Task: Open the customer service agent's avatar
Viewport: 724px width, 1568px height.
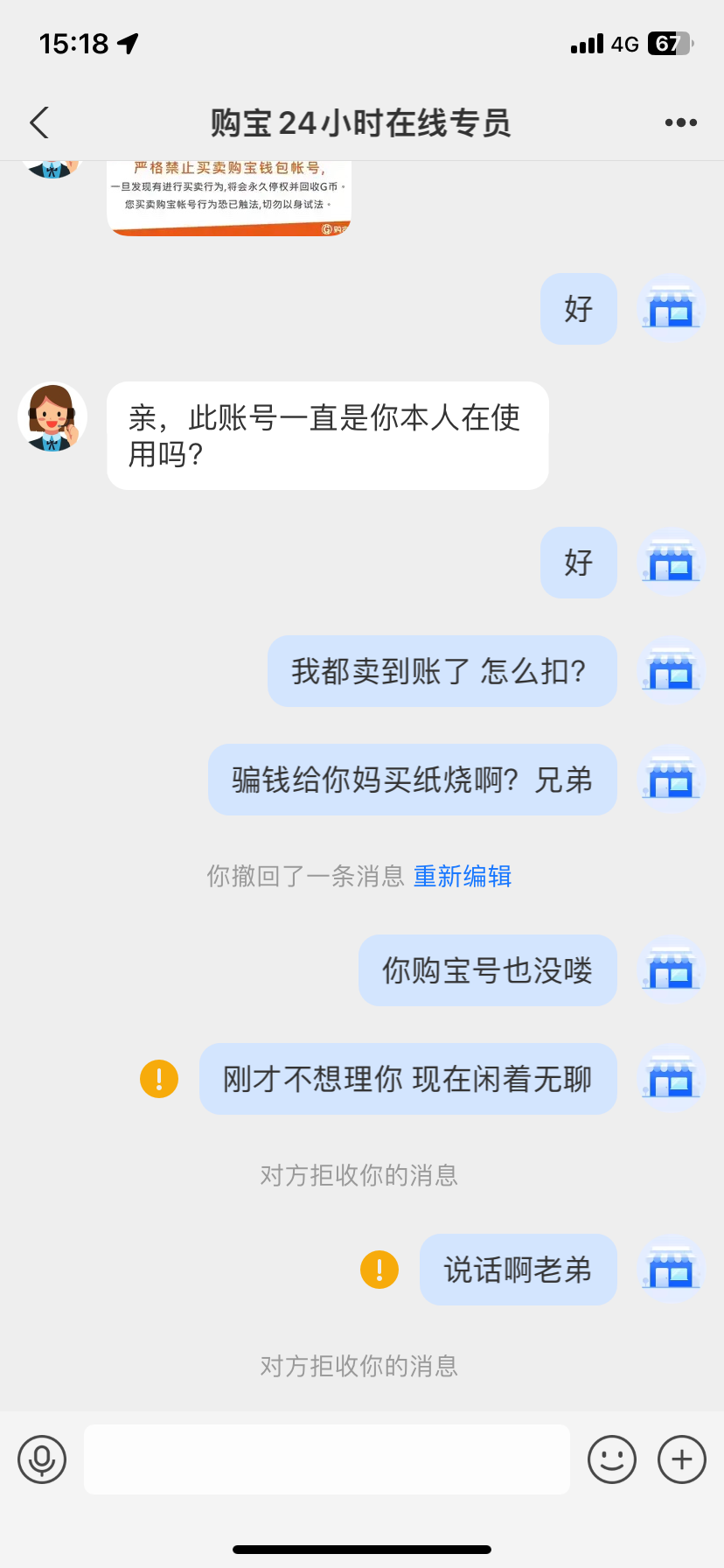Action: coord(52,417)
